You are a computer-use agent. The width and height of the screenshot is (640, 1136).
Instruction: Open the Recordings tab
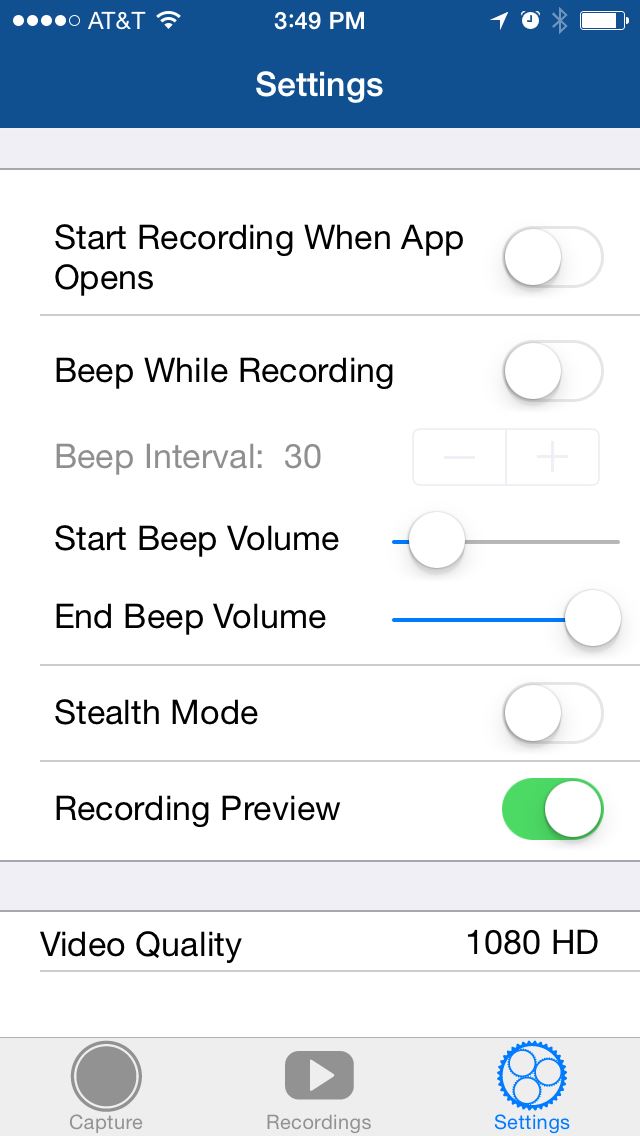[x=319, y=1085]
